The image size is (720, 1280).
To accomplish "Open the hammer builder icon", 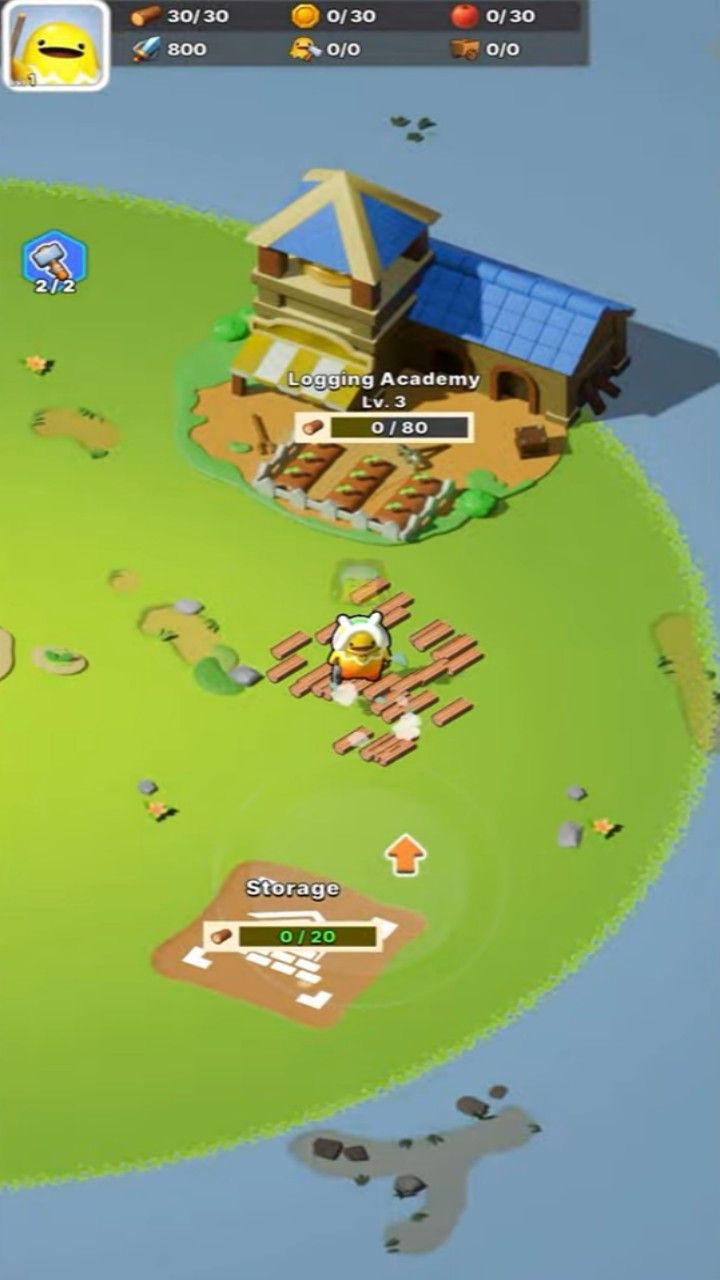I will coord(54,260).
